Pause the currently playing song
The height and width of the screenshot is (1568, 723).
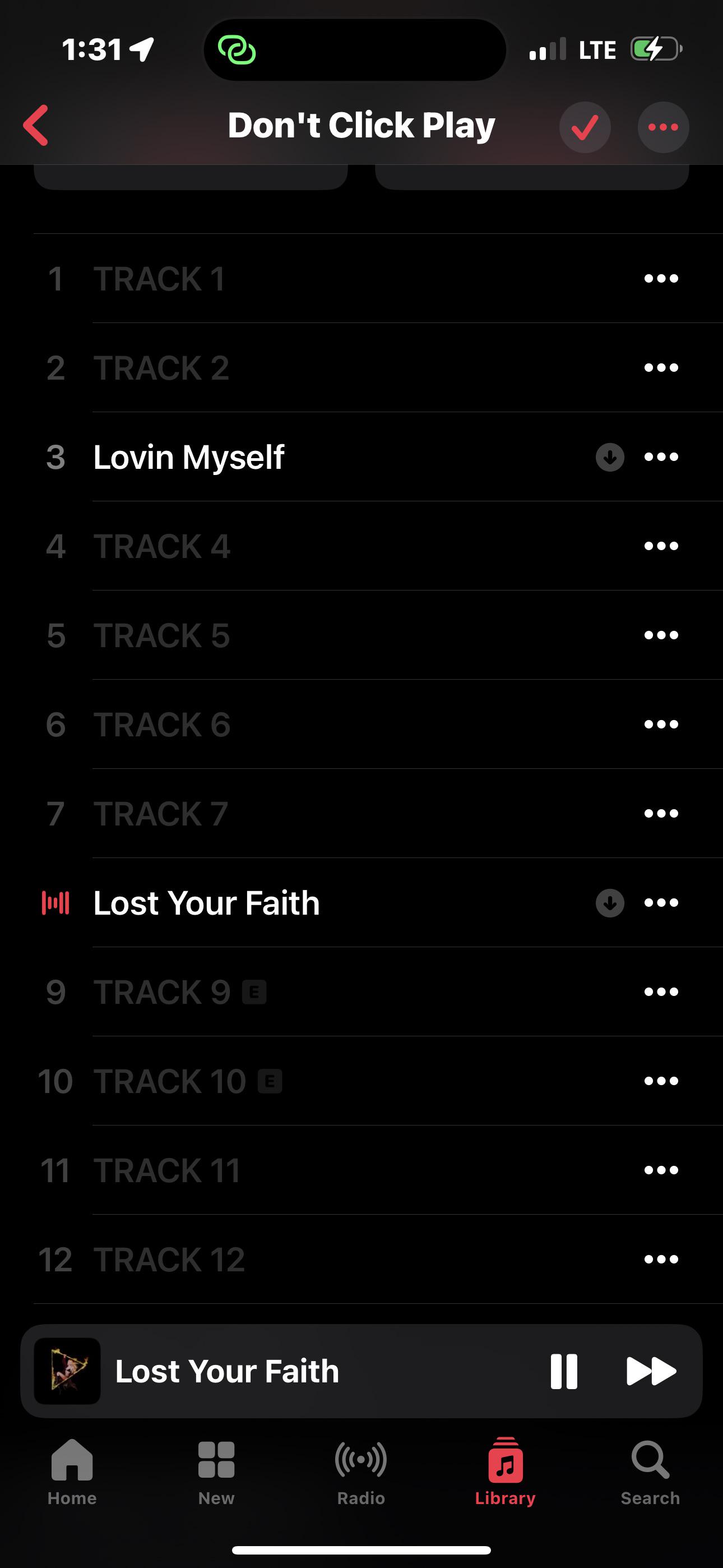(564, 1371)
